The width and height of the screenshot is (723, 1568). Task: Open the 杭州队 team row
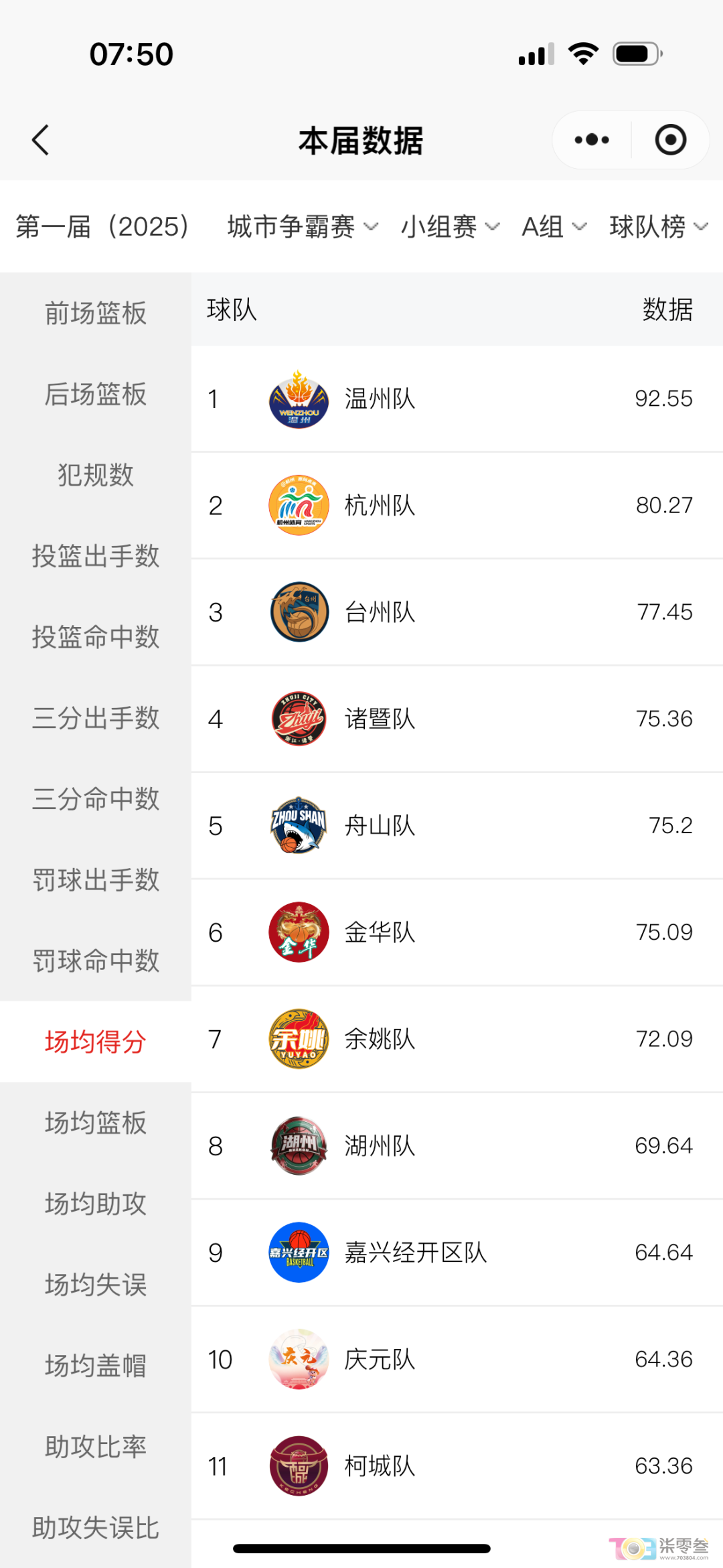[457, 505]
